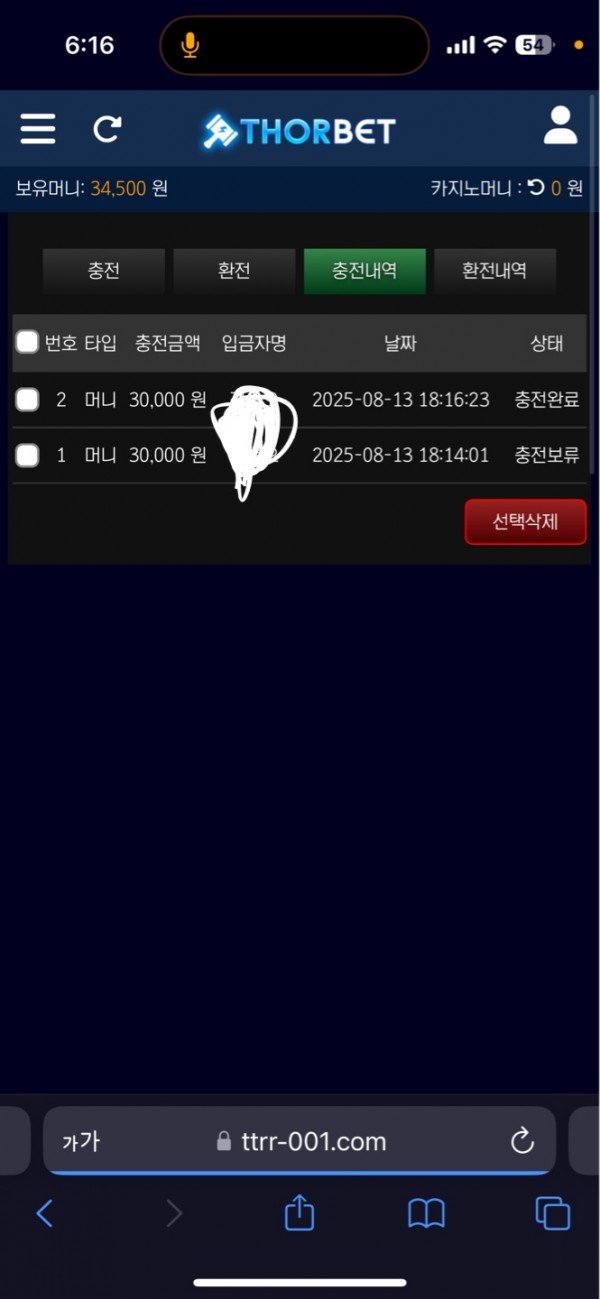Switch to the 충전 tab
Viewport: 600px width, 1299px height.
[x=104, y=271]
